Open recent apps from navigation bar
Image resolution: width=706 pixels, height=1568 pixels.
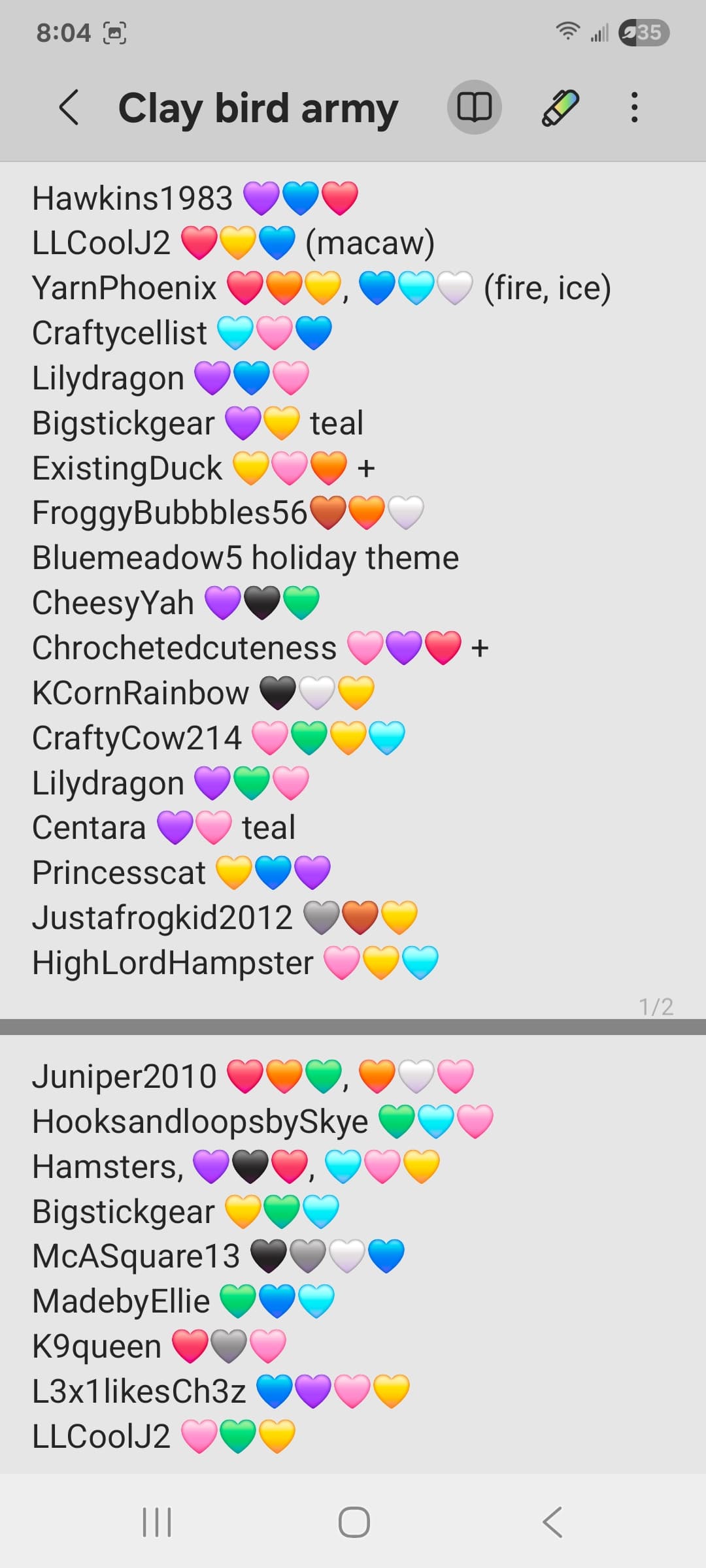(x=157, y=1522)
